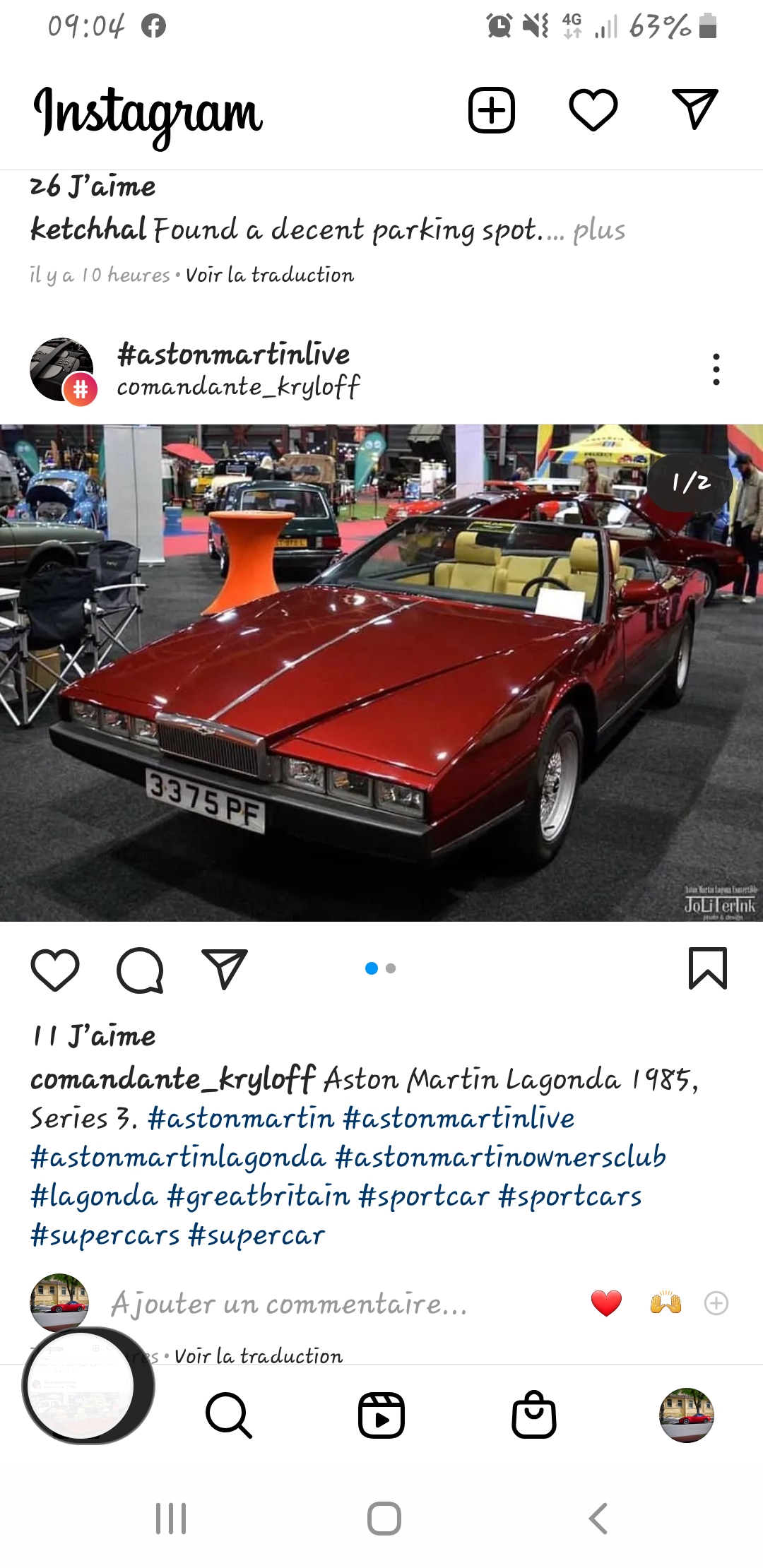This screenshot has height=1568, width=763.
Task: Open the three-dot menu on the Lagonda post
Action: (x=716, y=369)
